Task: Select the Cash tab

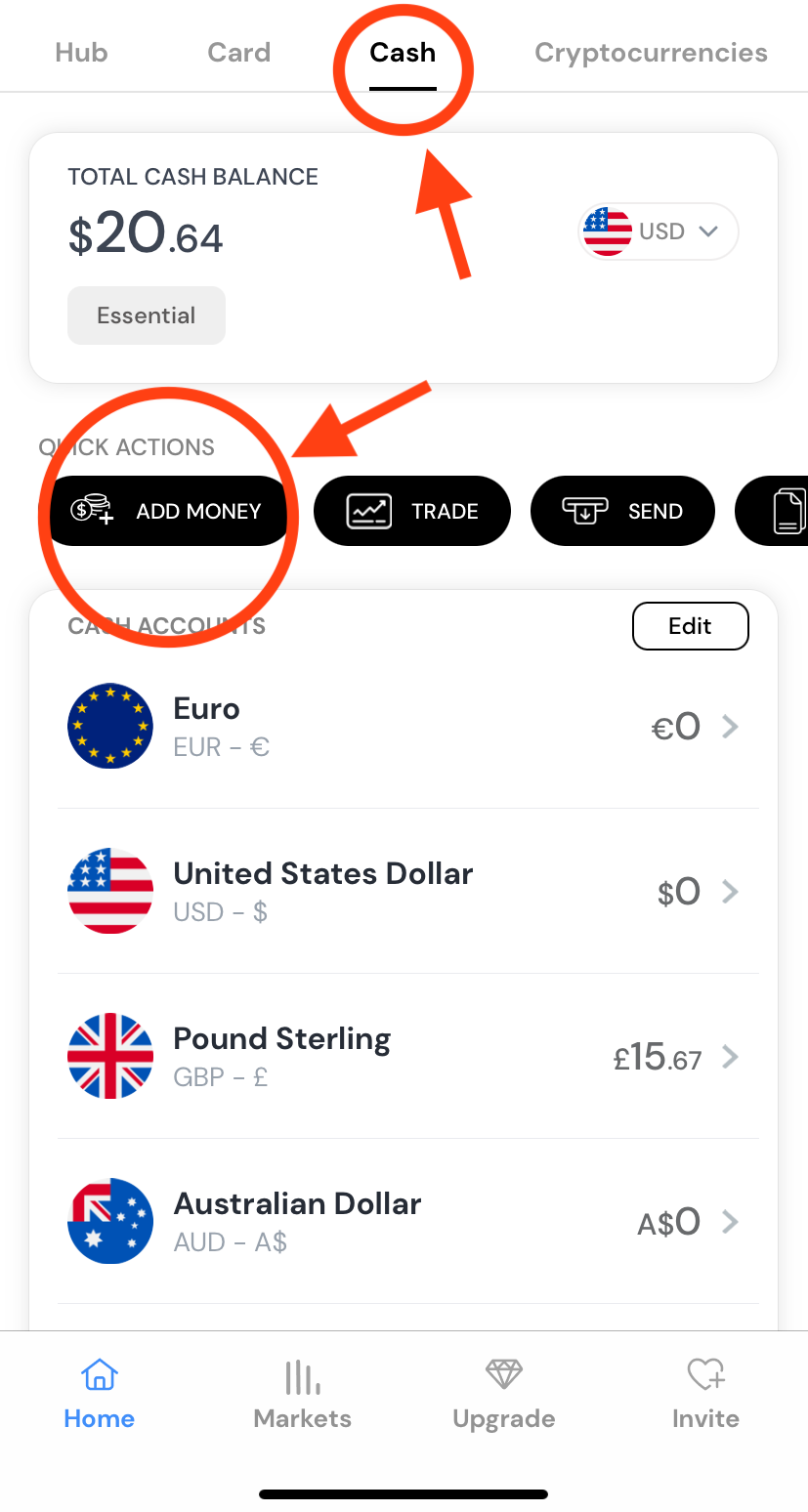Action: click(403, 53)
